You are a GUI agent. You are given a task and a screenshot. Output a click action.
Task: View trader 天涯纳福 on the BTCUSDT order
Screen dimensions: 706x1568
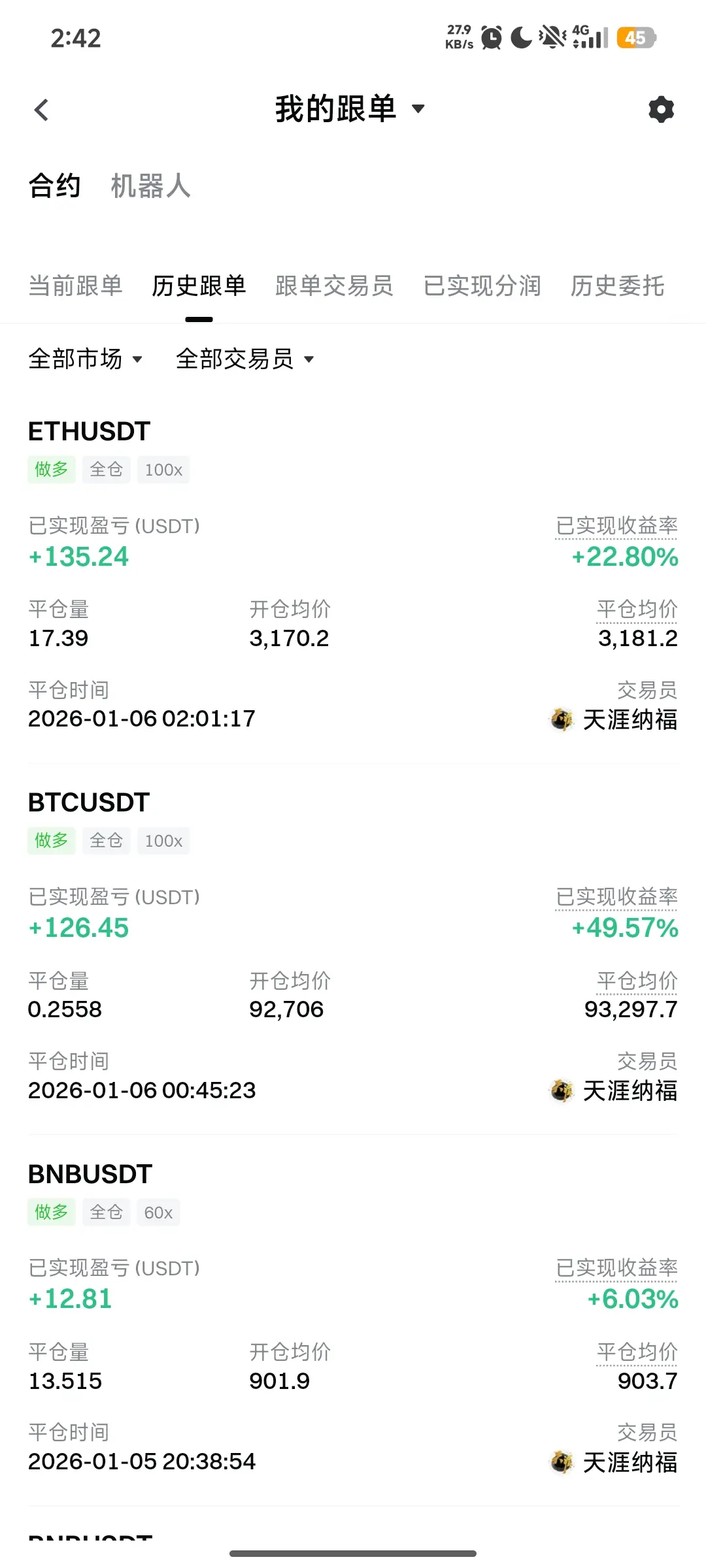tap(614, 1091)
